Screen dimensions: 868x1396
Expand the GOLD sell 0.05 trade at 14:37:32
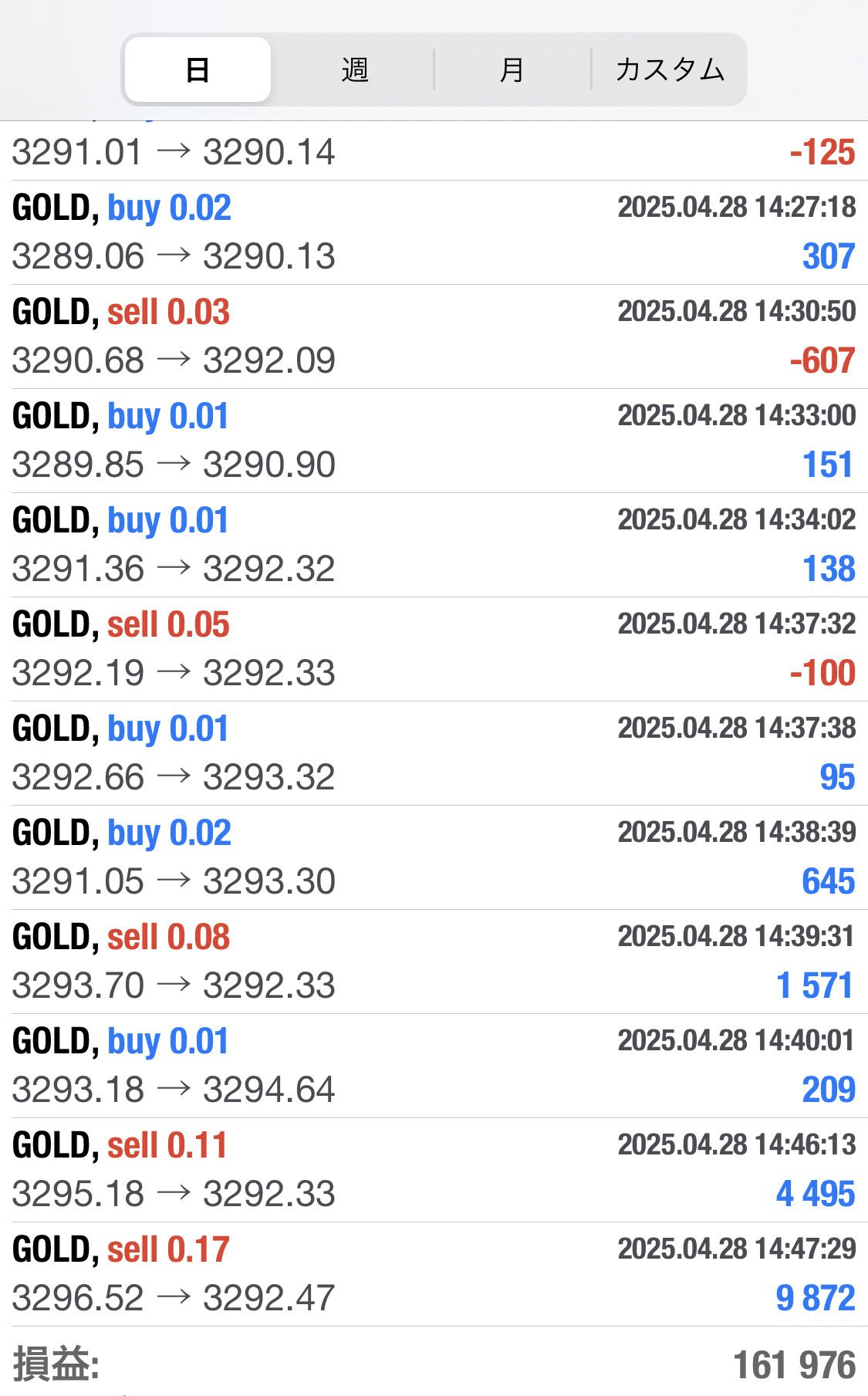click(x=434, y=649)
